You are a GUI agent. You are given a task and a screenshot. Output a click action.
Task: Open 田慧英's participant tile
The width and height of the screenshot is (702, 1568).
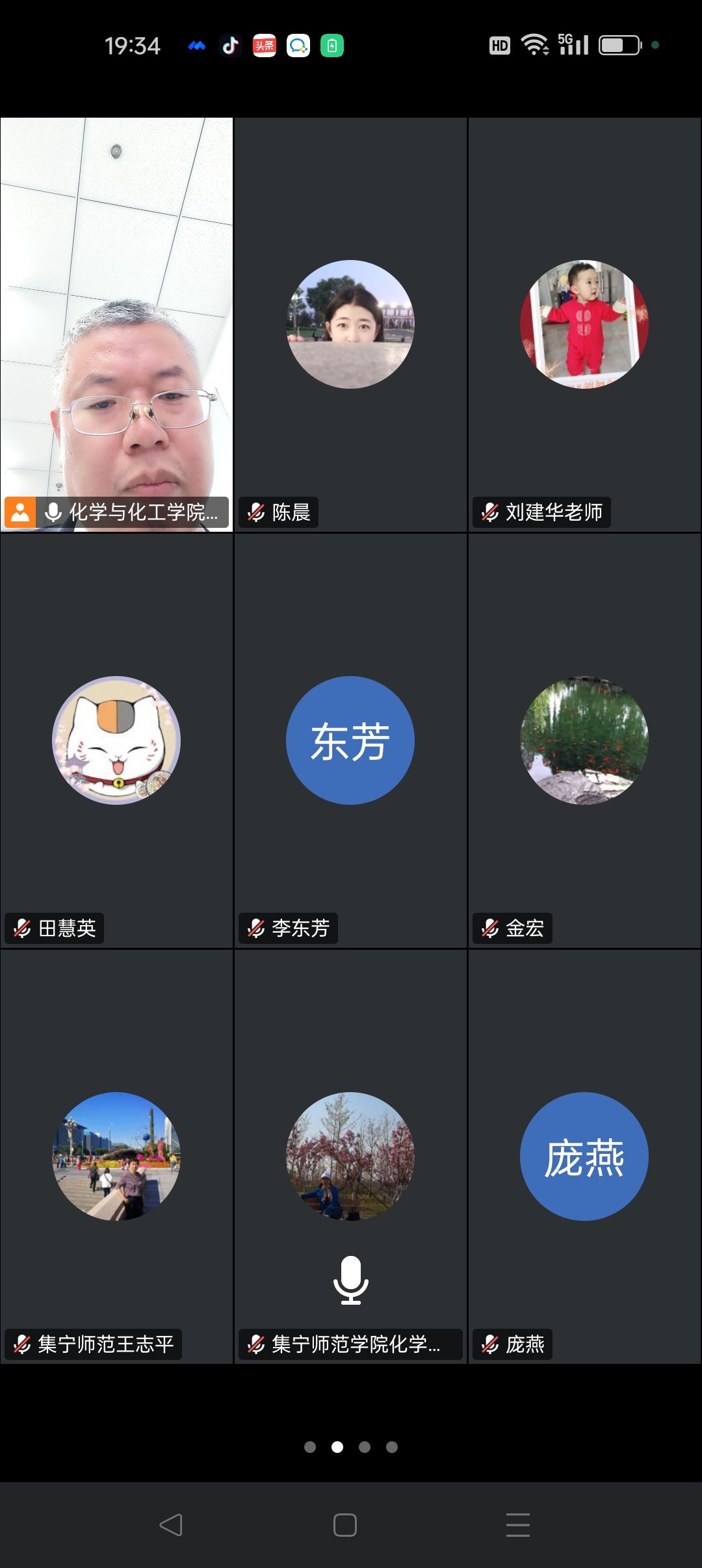(x=117, y=740)
